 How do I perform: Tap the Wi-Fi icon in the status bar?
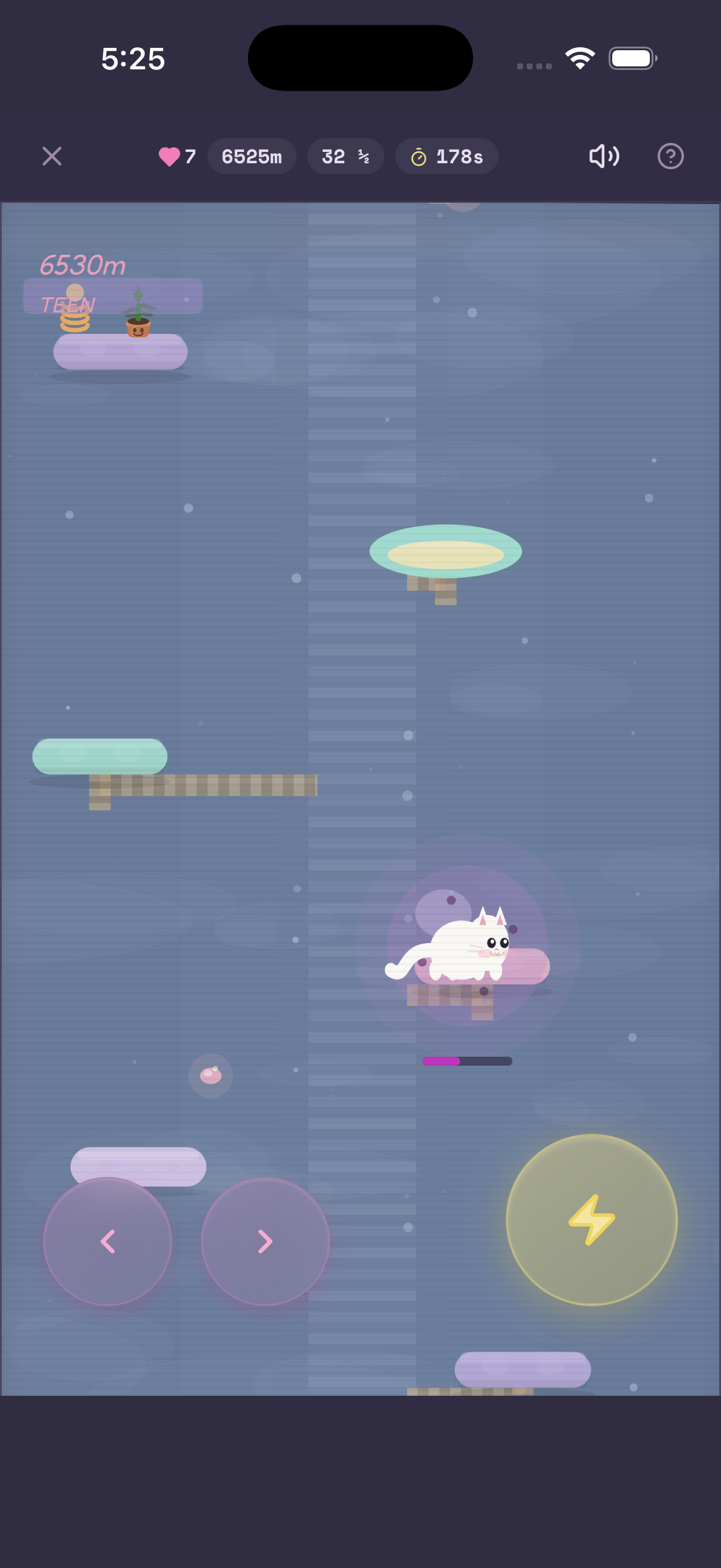pyautogui.click(x=579, y=57)
